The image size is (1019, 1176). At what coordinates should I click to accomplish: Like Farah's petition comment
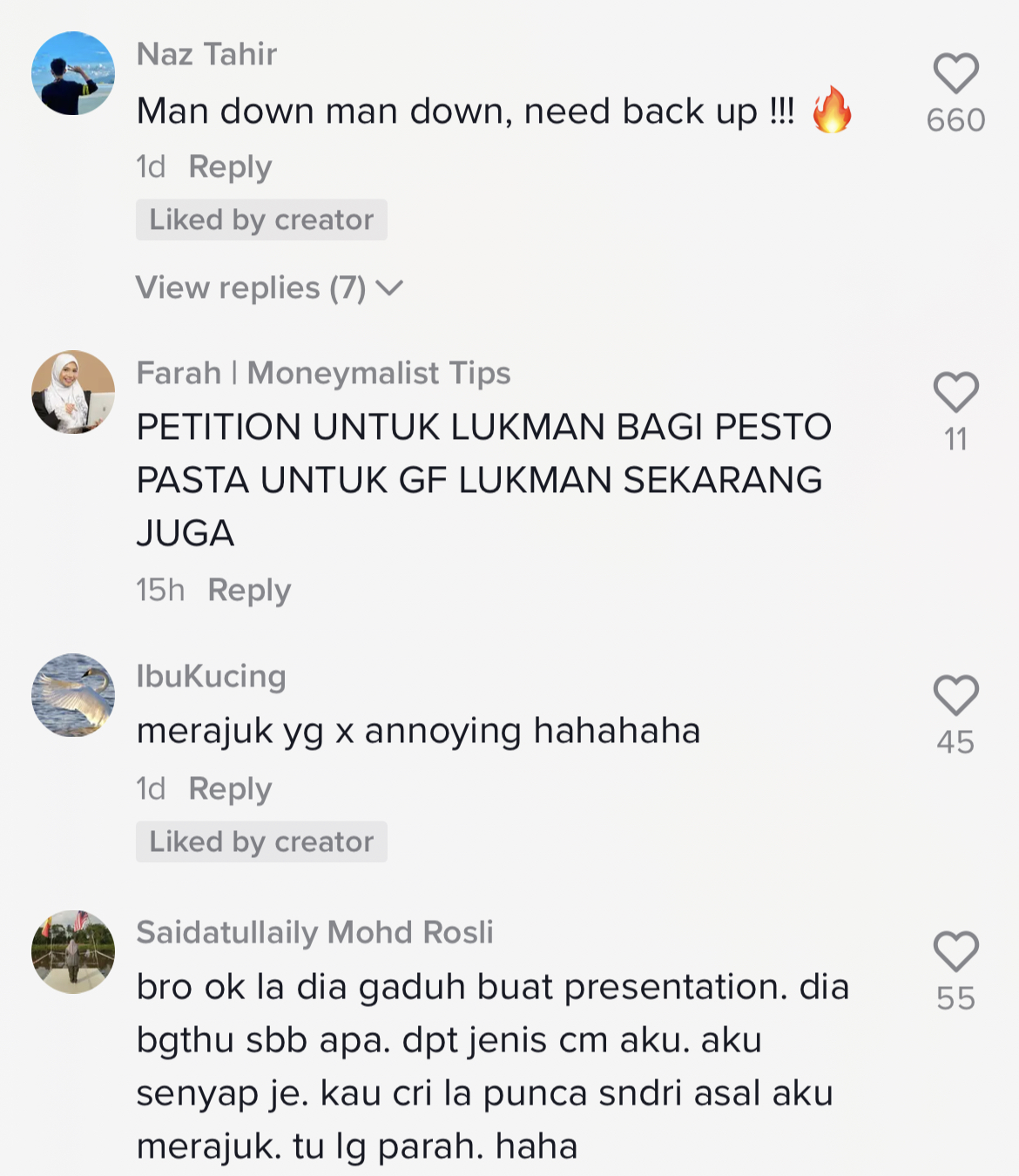[955, 393]
